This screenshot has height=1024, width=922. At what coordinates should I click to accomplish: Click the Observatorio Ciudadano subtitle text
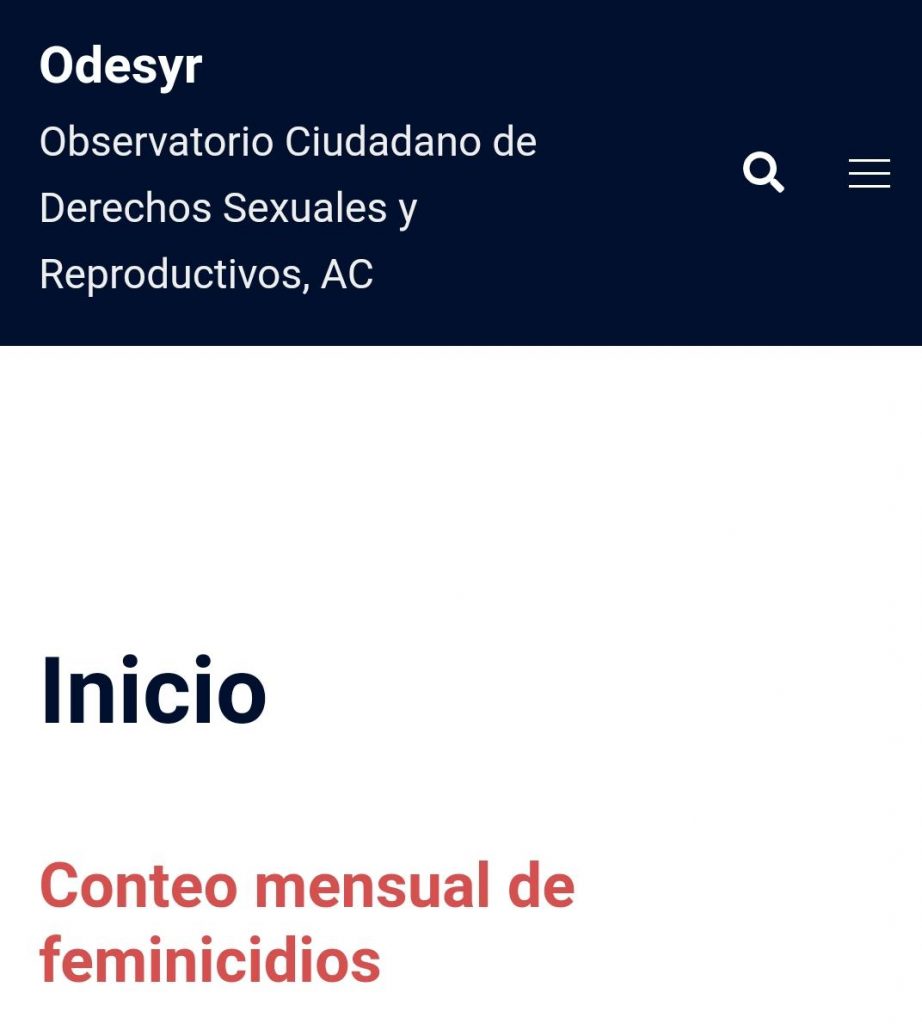click(288, 207)
